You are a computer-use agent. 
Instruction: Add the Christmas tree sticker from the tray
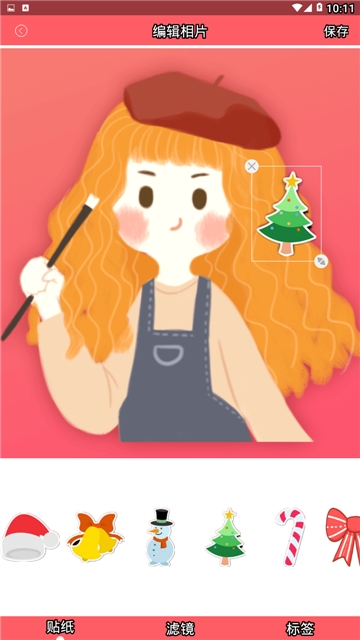[226, 537]
